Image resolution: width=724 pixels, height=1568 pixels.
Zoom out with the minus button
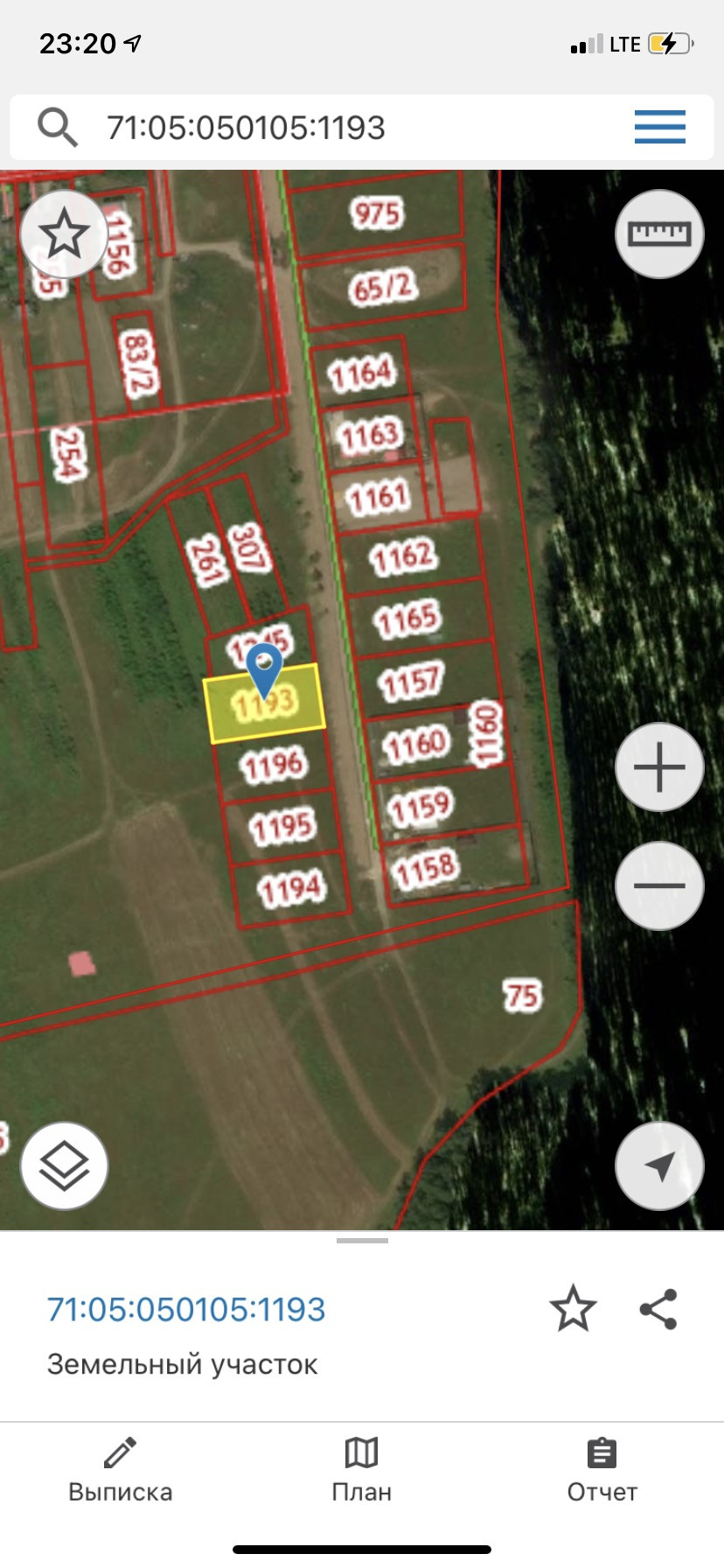(x=659, y=885)
